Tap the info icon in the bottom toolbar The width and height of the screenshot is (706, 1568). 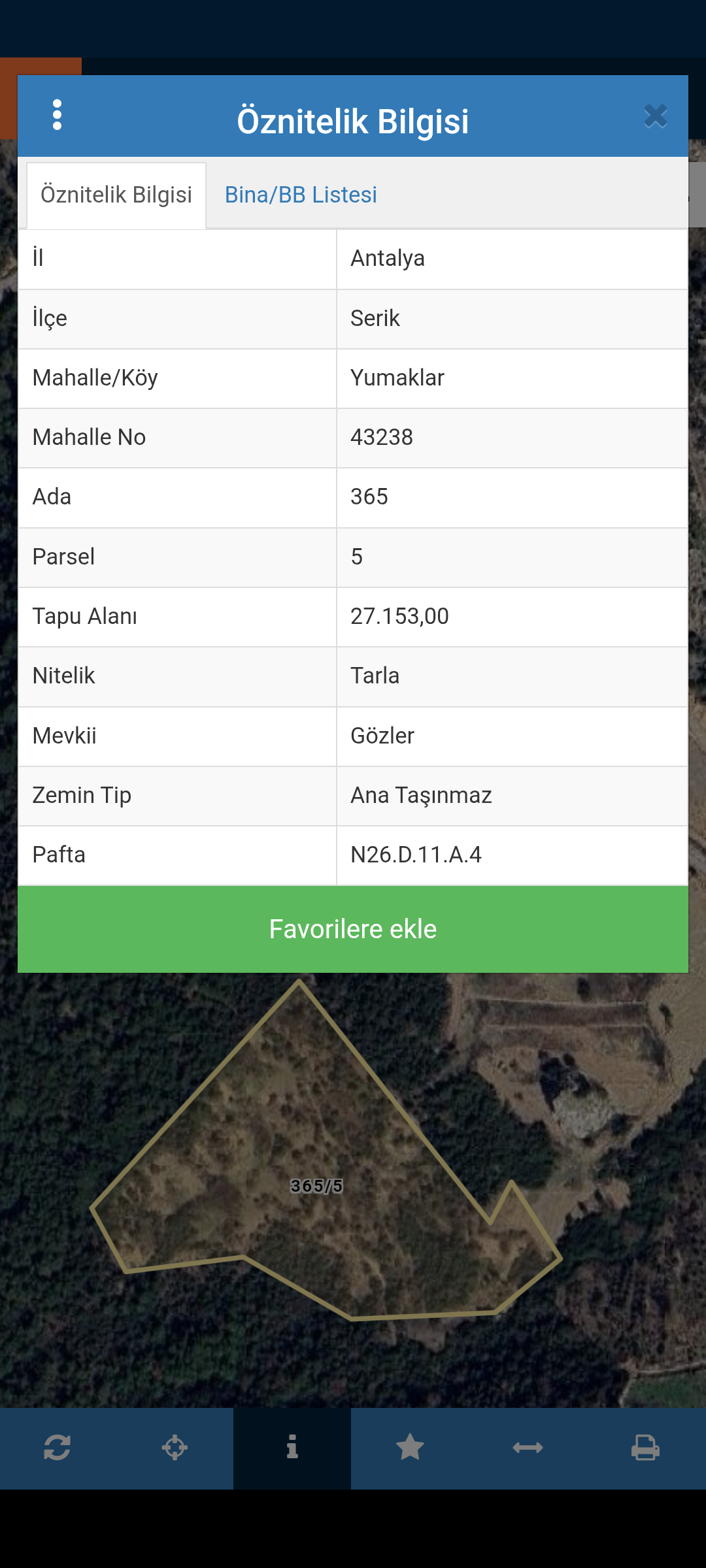[292, 1448]
